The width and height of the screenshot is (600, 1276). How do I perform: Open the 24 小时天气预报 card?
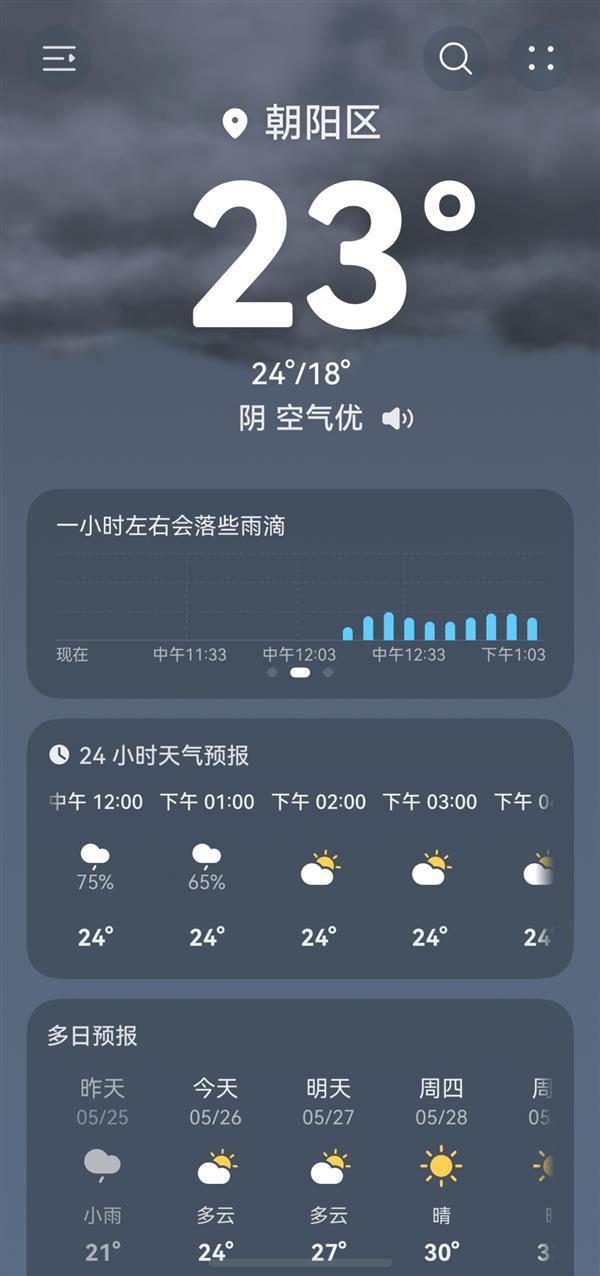pos(300,848)
